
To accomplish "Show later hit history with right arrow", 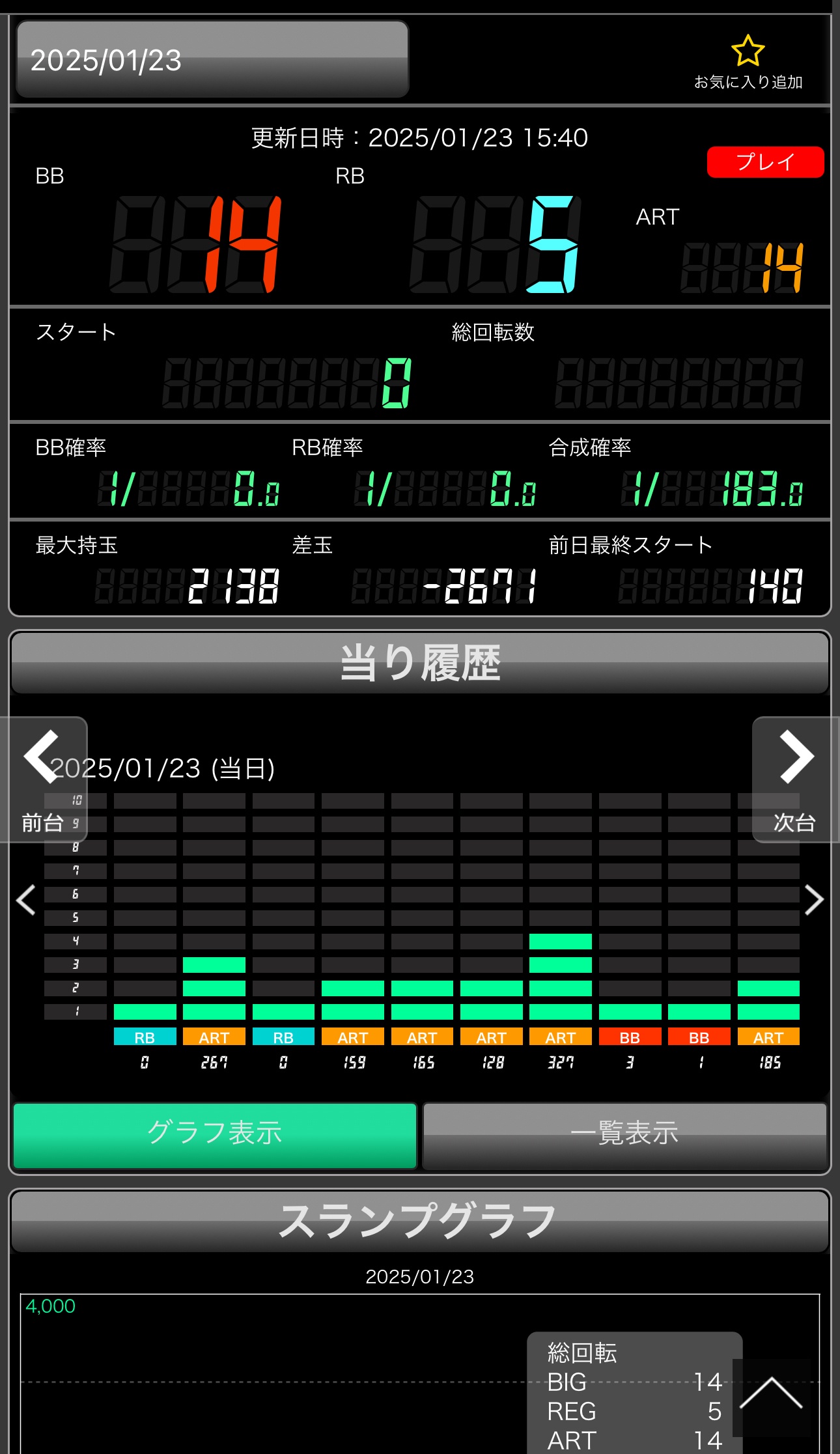I will tap(814, 900).
